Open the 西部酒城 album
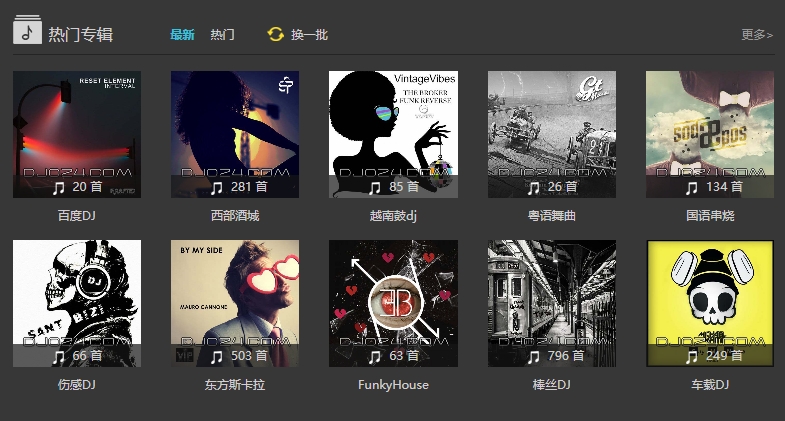The height and width of the screenshot is (421, 785). coord(235,135)
